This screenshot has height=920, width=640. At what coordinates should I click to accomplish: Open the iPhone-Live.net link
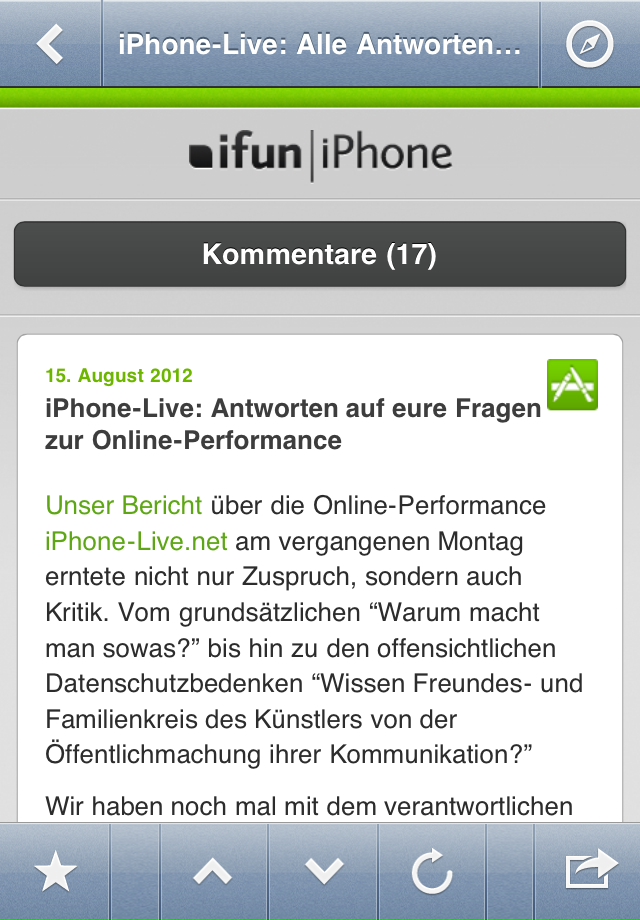tap(137, 542)
